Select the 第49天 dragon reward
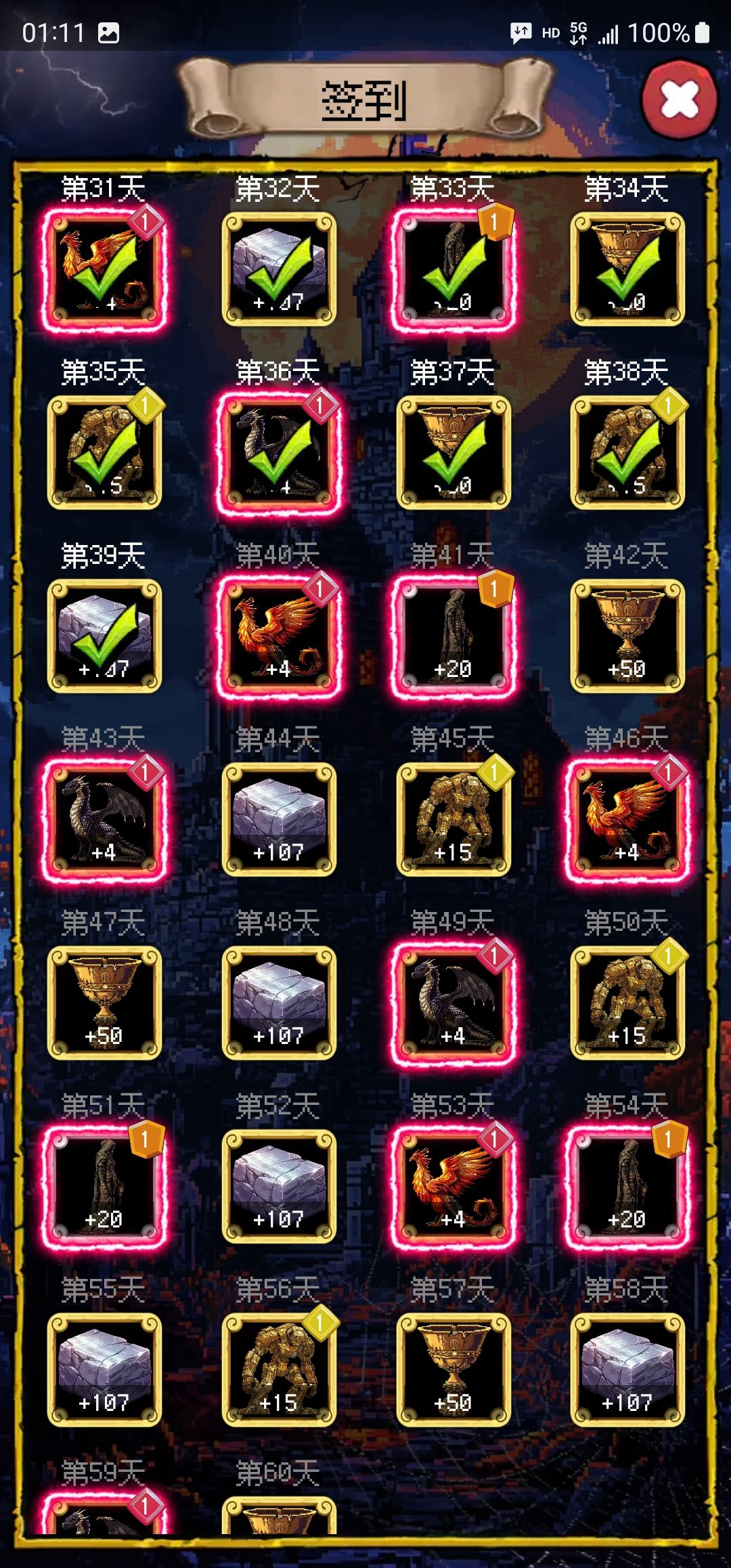This screenshot has height=1568, width=731. (453, 1003)
